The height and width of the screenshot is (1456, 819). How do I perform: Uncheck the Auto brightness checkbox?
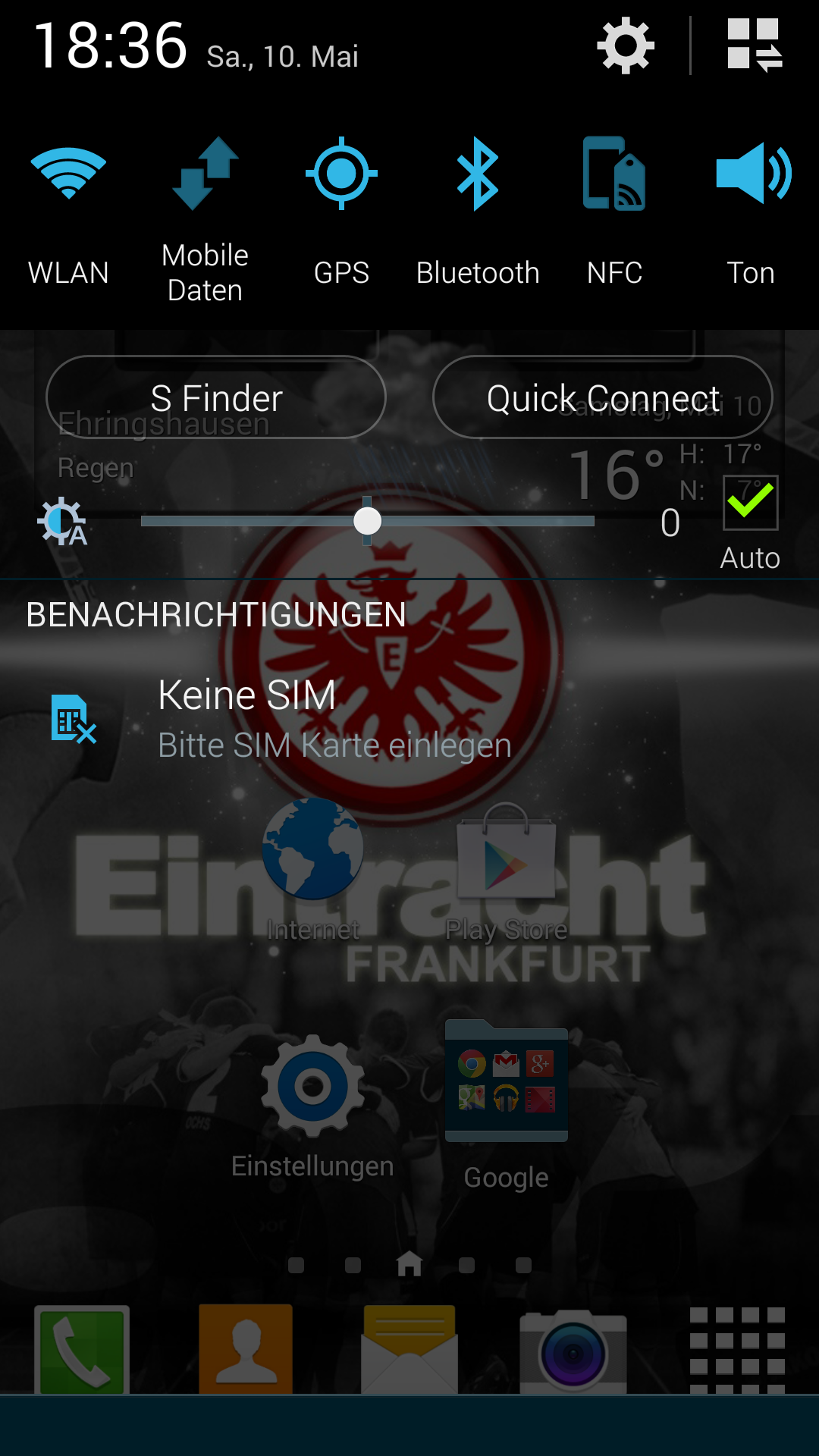(x=750, y=503)
